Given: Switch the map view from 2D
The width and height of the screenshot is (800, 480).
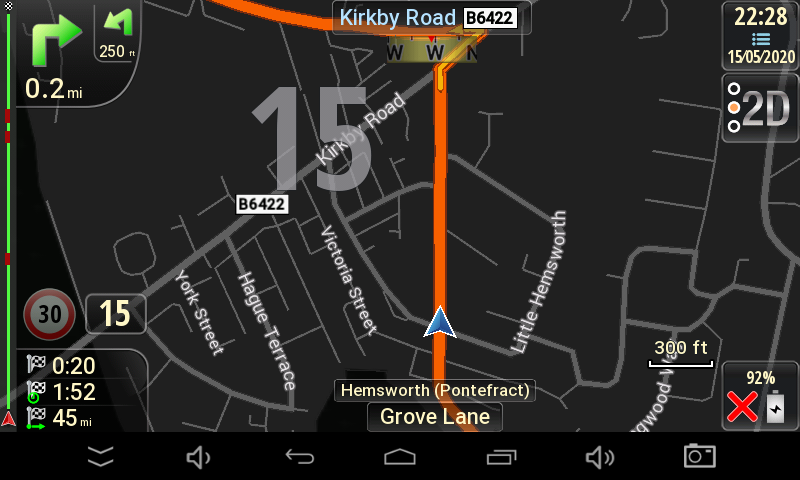Looking at the screenshot, I should click(x=760, y=108).
